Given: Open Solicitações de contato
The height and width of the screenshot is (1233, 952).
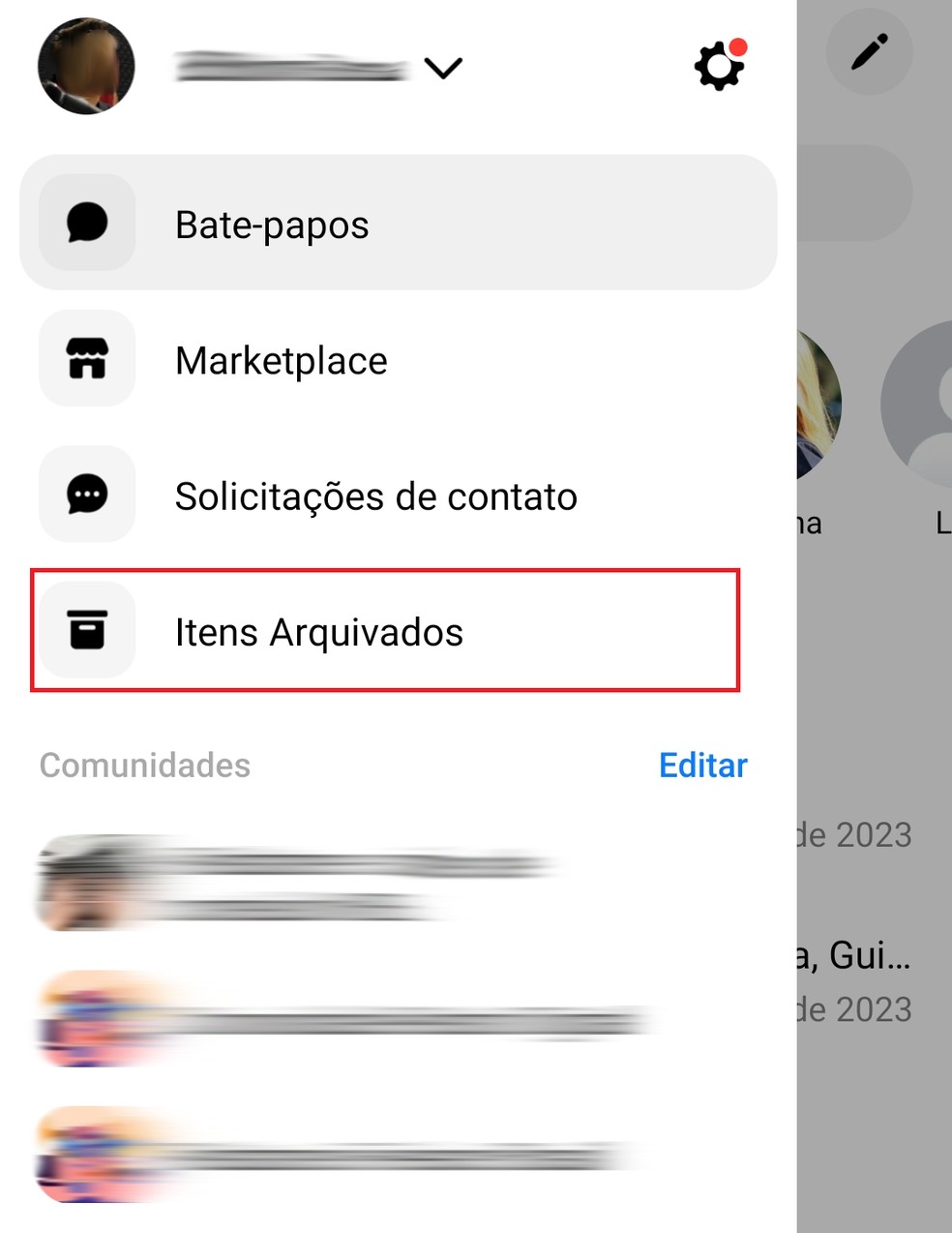Looking at the screenshot, I should coord(375,496).
